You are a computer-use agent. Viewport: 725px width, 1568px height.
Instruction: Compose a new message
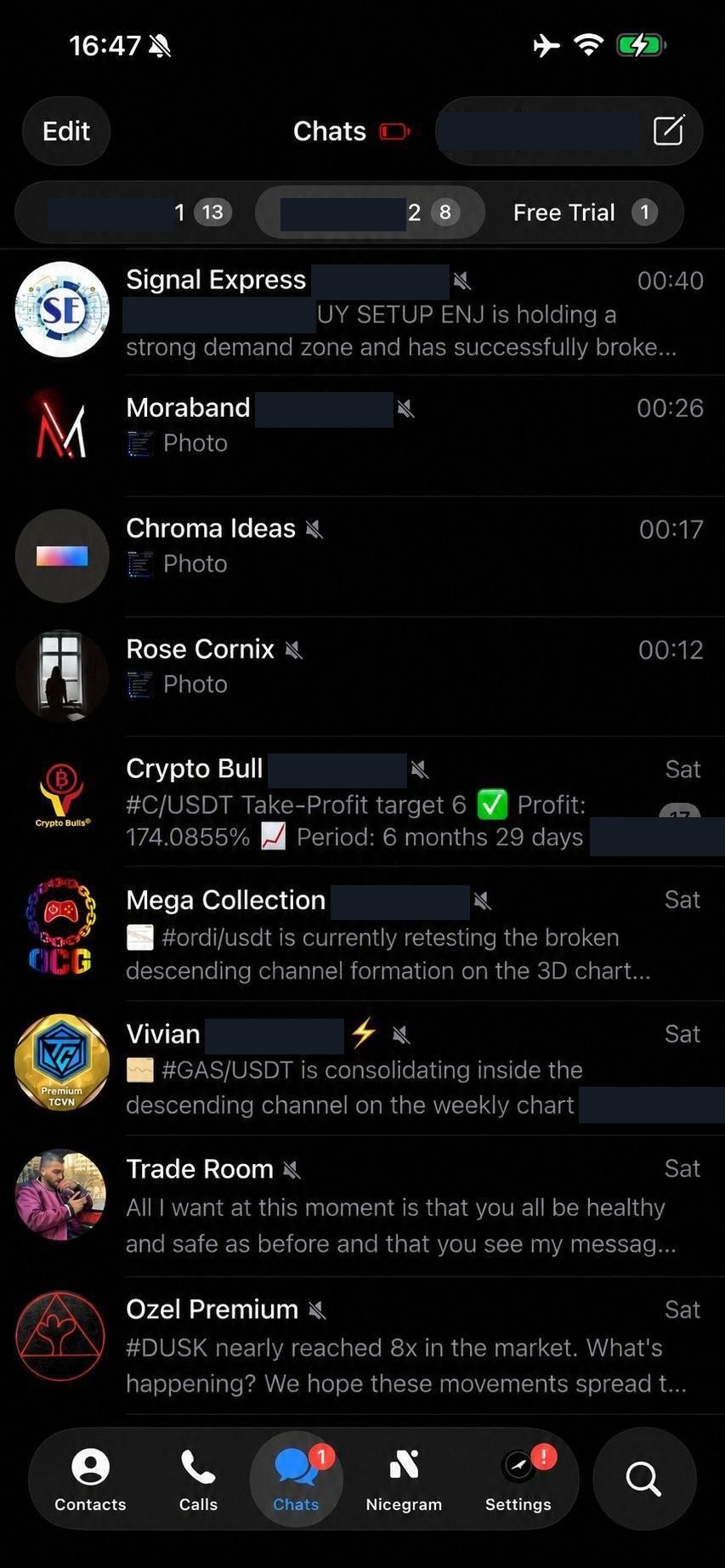pos(668,131)
